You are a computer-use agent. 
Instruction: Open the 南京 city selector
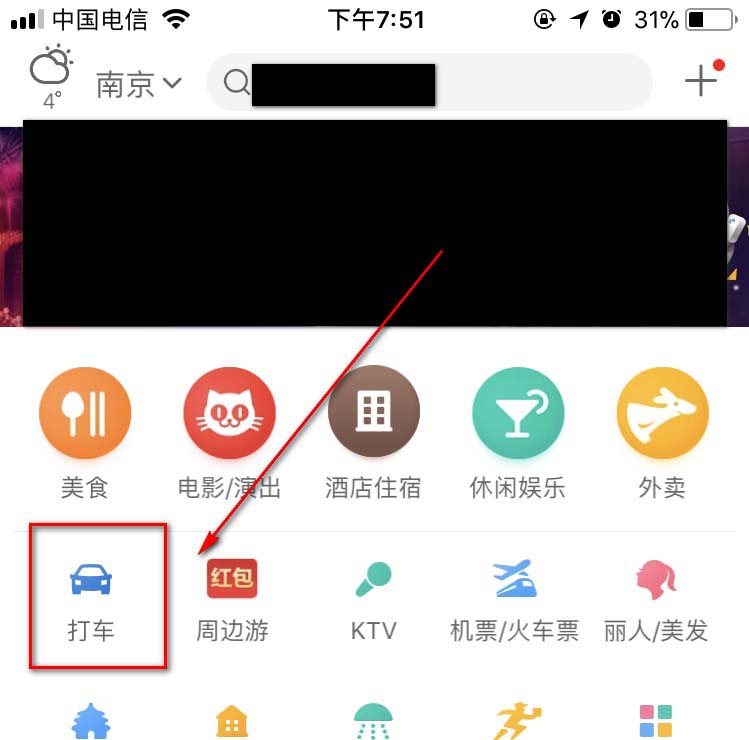[x=139, y=83]
